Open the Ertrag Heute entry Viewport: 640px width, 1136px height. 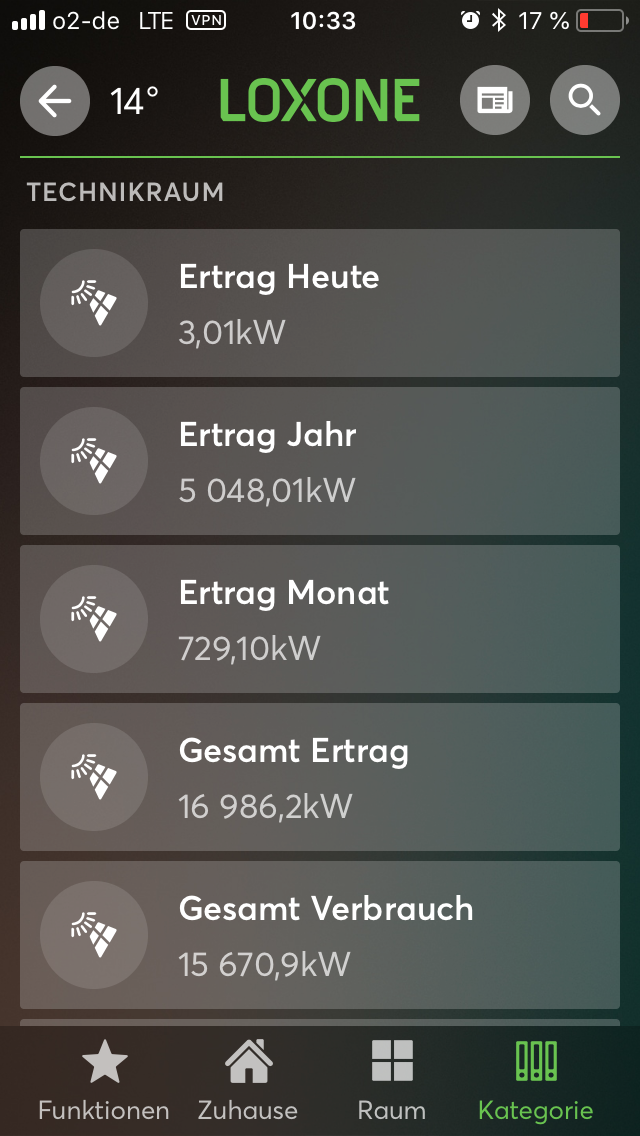pos(320,303)
